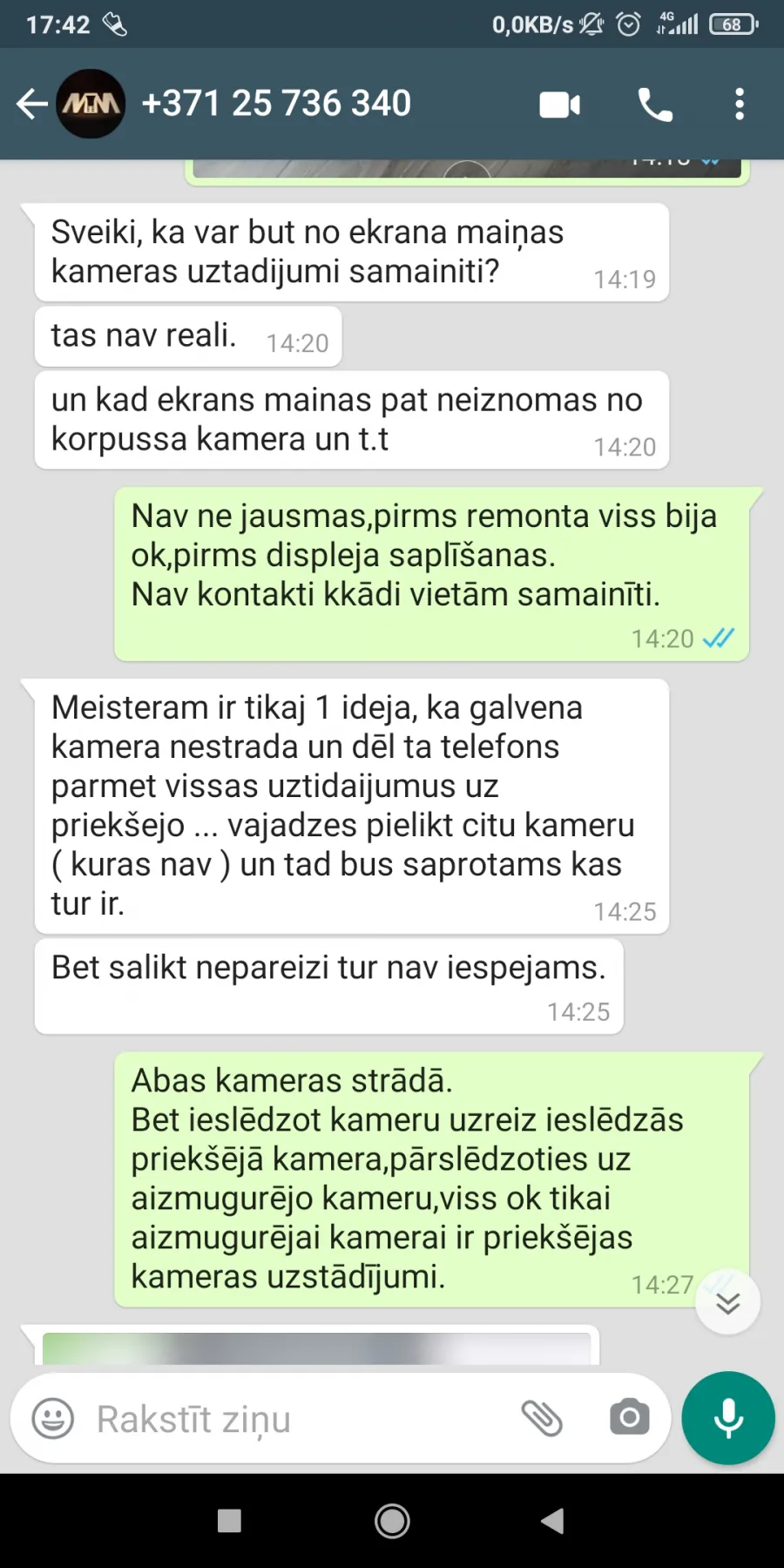Start a voice call

[655, 105]
